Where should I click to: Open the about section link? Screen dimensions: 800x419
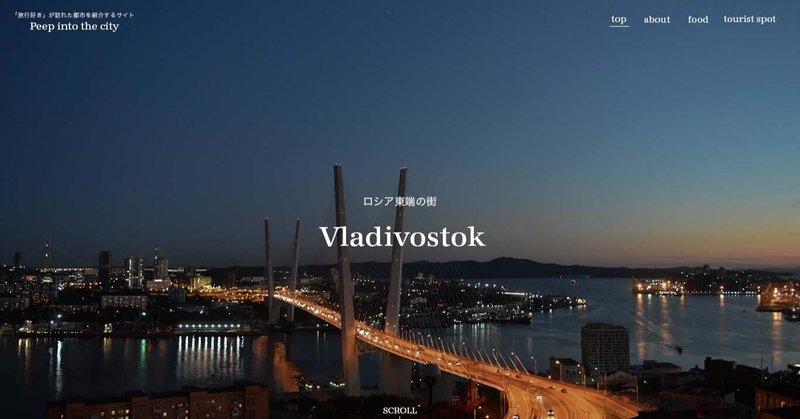(657, 19)
